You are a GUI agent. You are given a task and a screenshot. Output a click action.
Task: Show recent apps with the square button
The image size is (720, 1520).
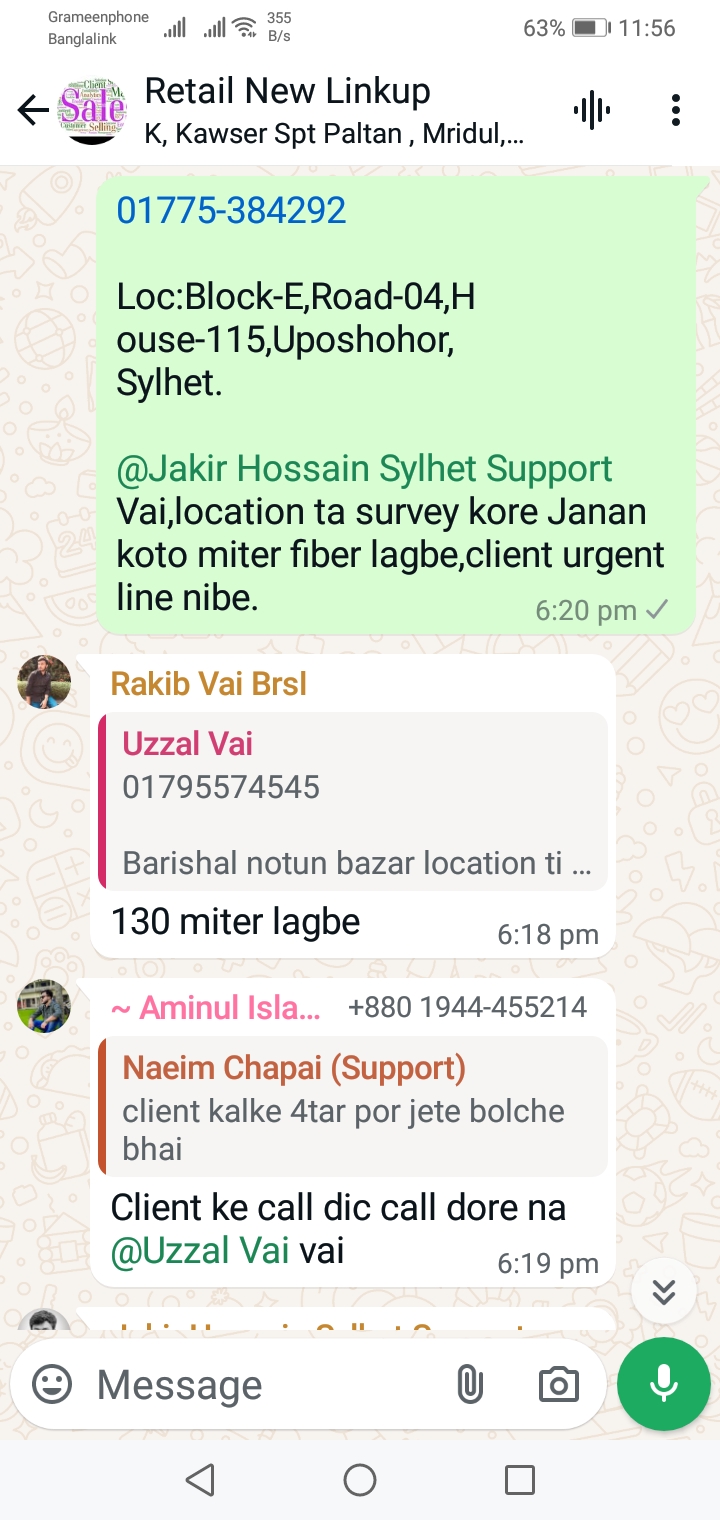coord(520,1480)
